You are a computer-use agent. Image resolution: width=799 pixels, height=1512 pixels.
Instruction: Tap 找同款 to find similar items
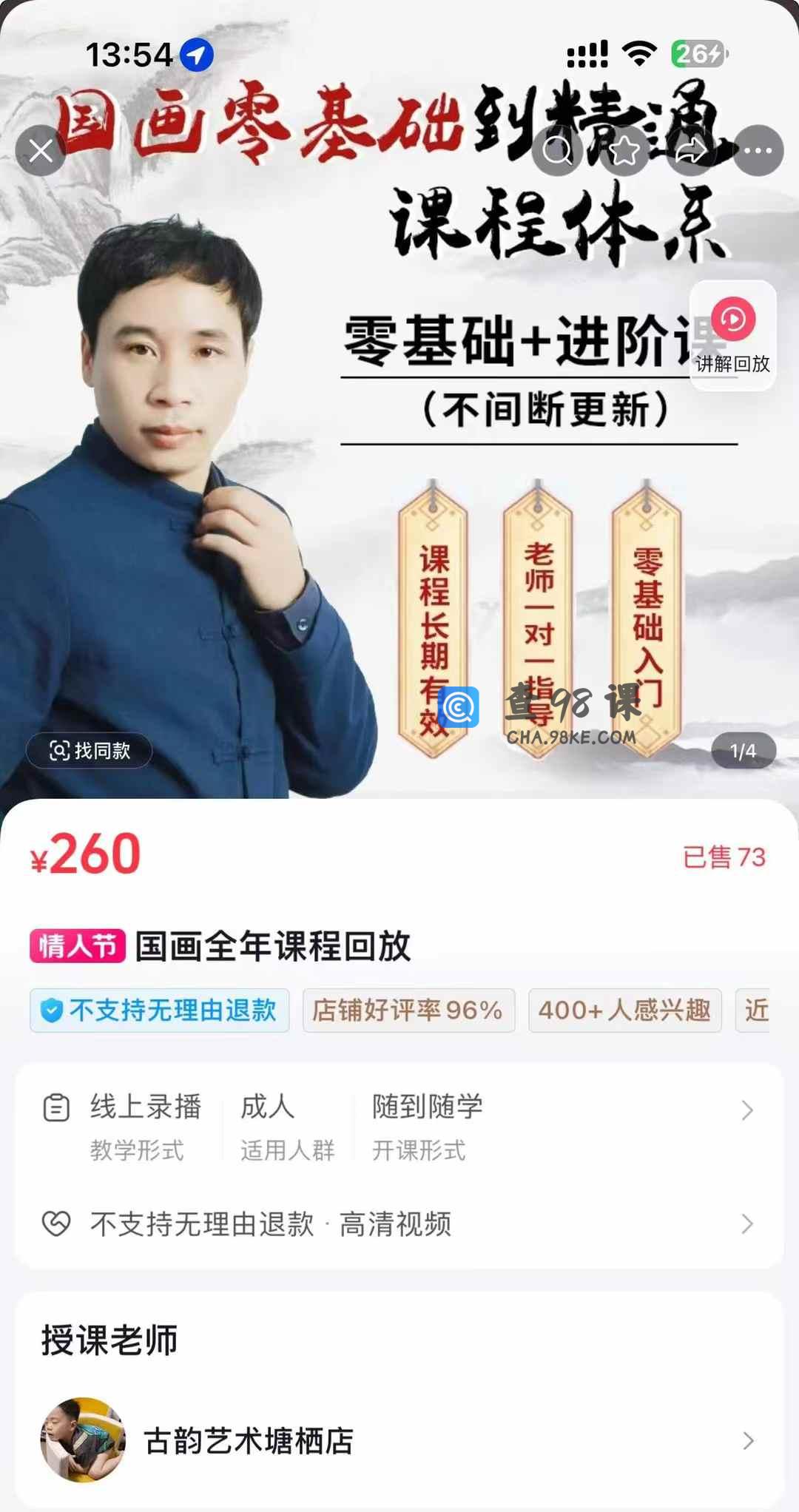point(90,751)
